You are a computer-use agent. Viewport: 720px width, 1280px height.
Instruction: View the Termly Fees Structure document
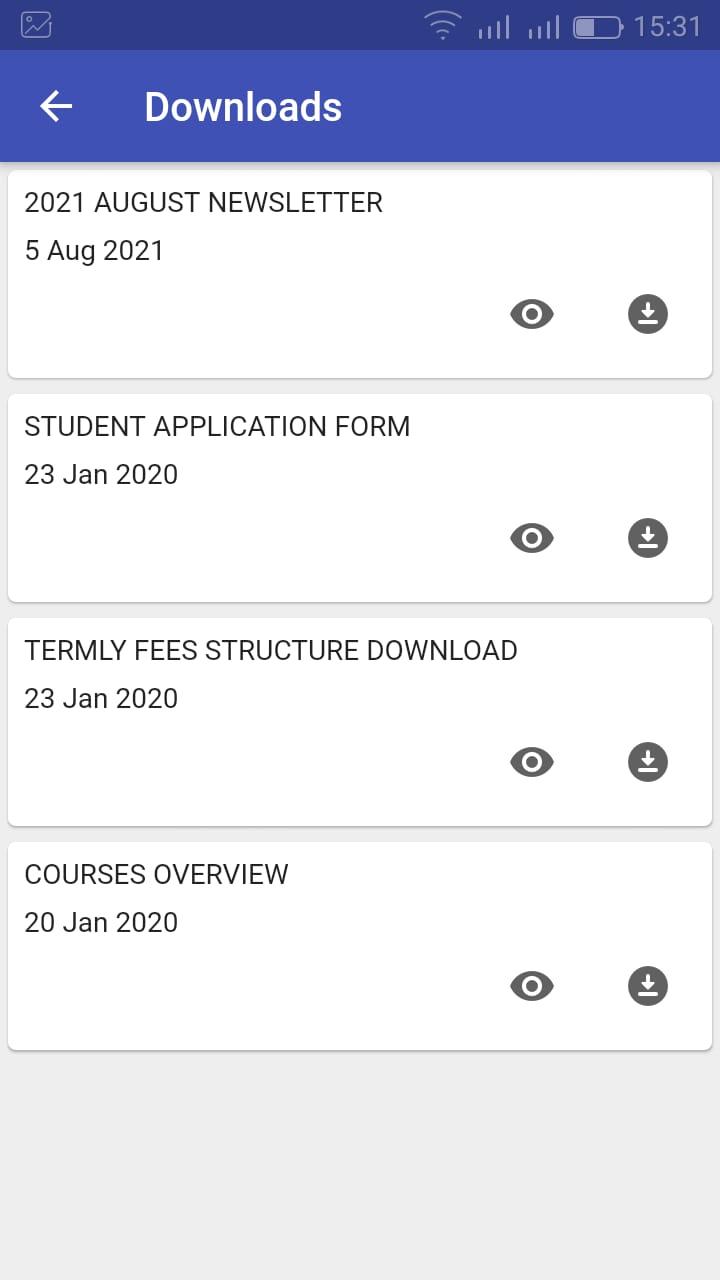pyautogui.click(x=532, y=762)
